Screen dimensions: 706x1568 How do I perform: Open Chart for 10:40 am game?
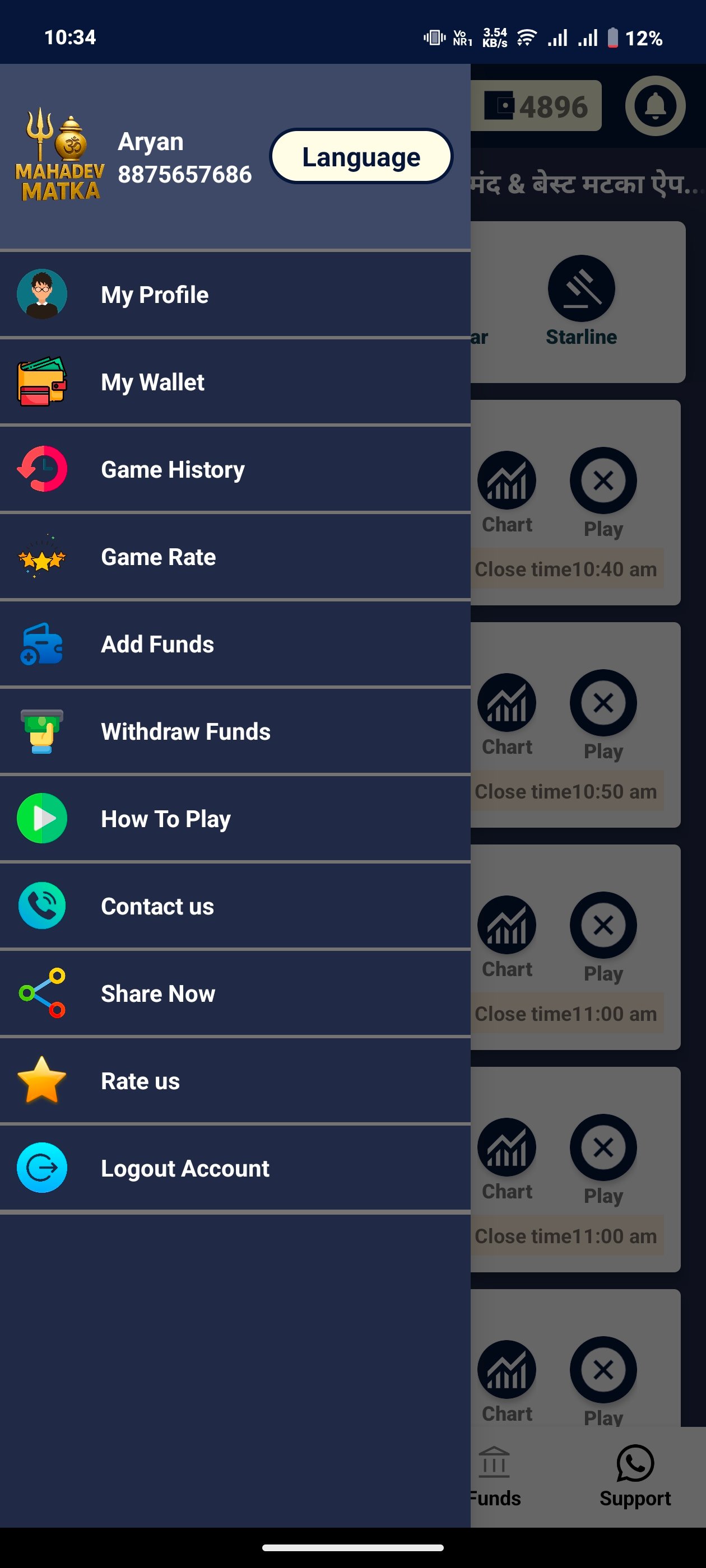pos(507,491)
